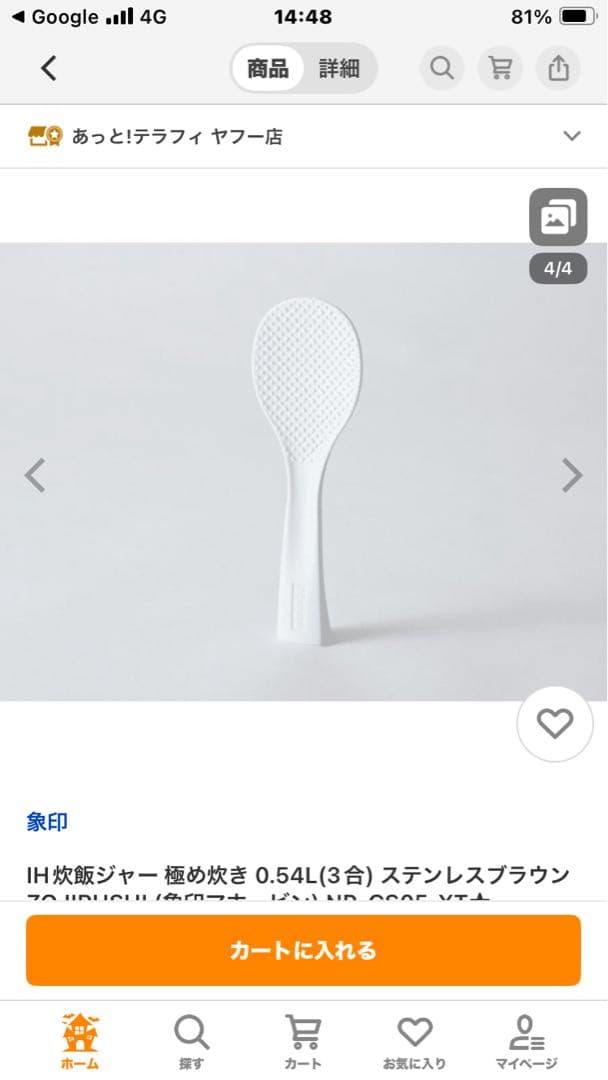This screenshot has height=1080, width=608.
Task: Open the 象印 brand link
Action: [47, 822]
